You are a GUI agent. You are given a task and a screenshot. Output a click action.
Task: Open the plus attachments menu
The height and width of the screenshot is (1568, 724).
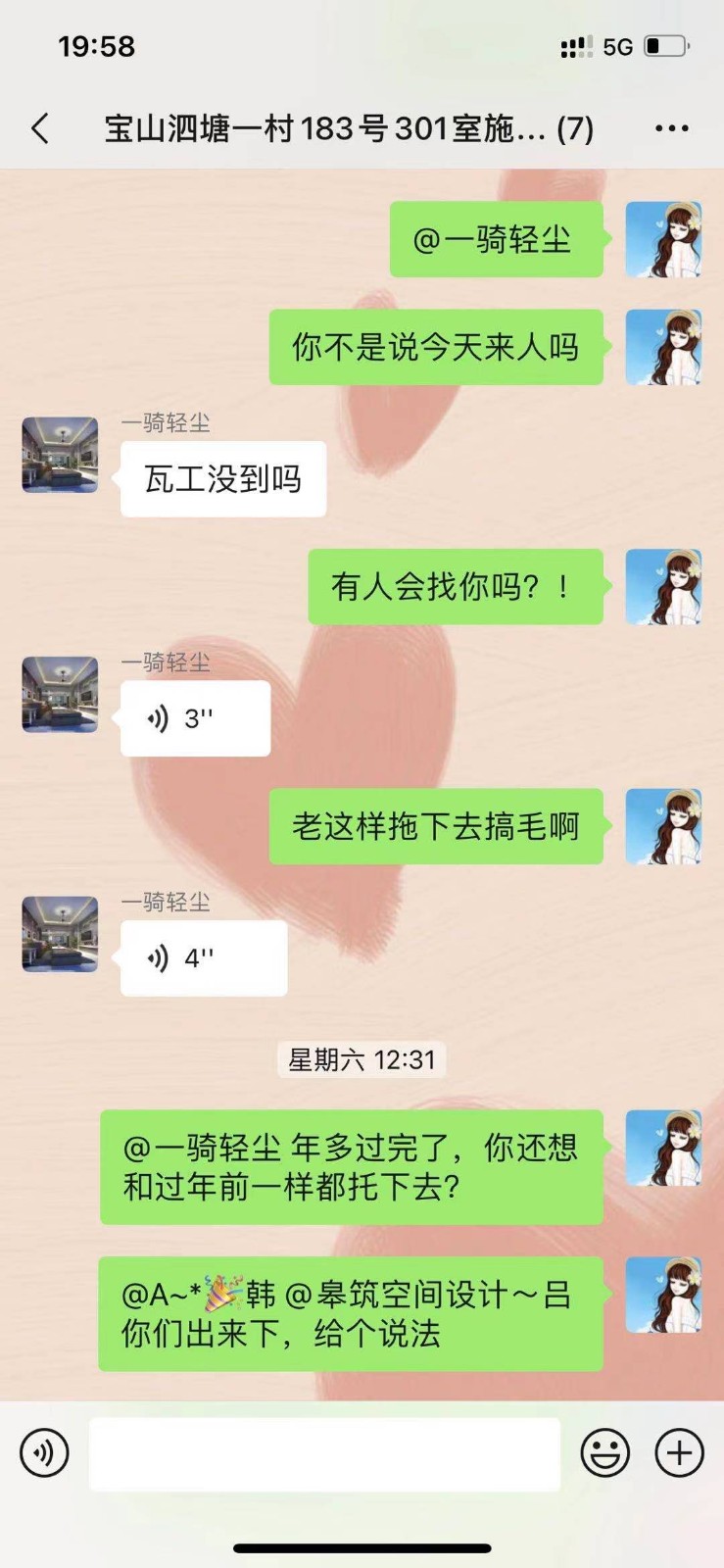click(x=679, y=1452)
